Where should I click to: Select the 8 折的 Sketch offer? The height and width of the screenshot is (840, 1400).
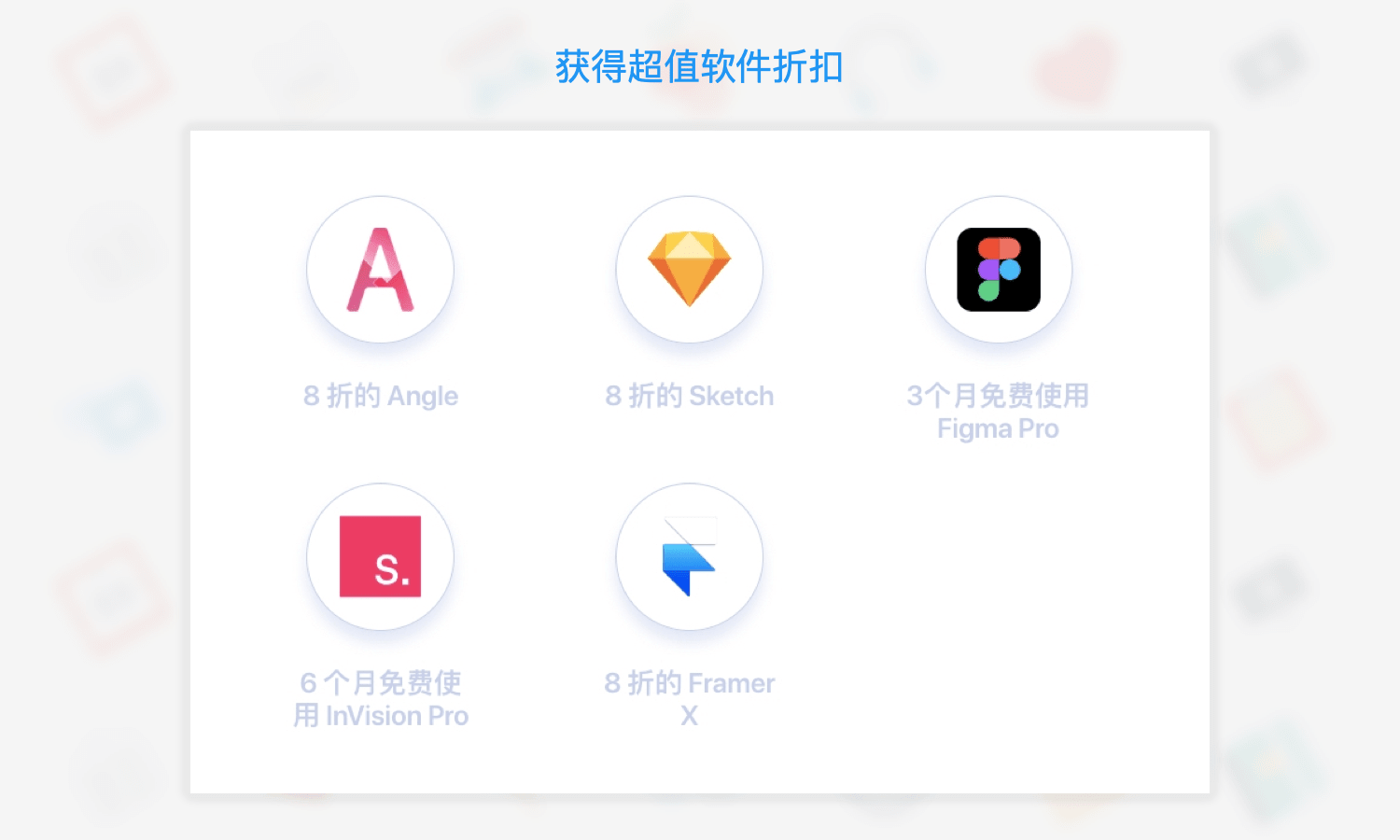689,270
